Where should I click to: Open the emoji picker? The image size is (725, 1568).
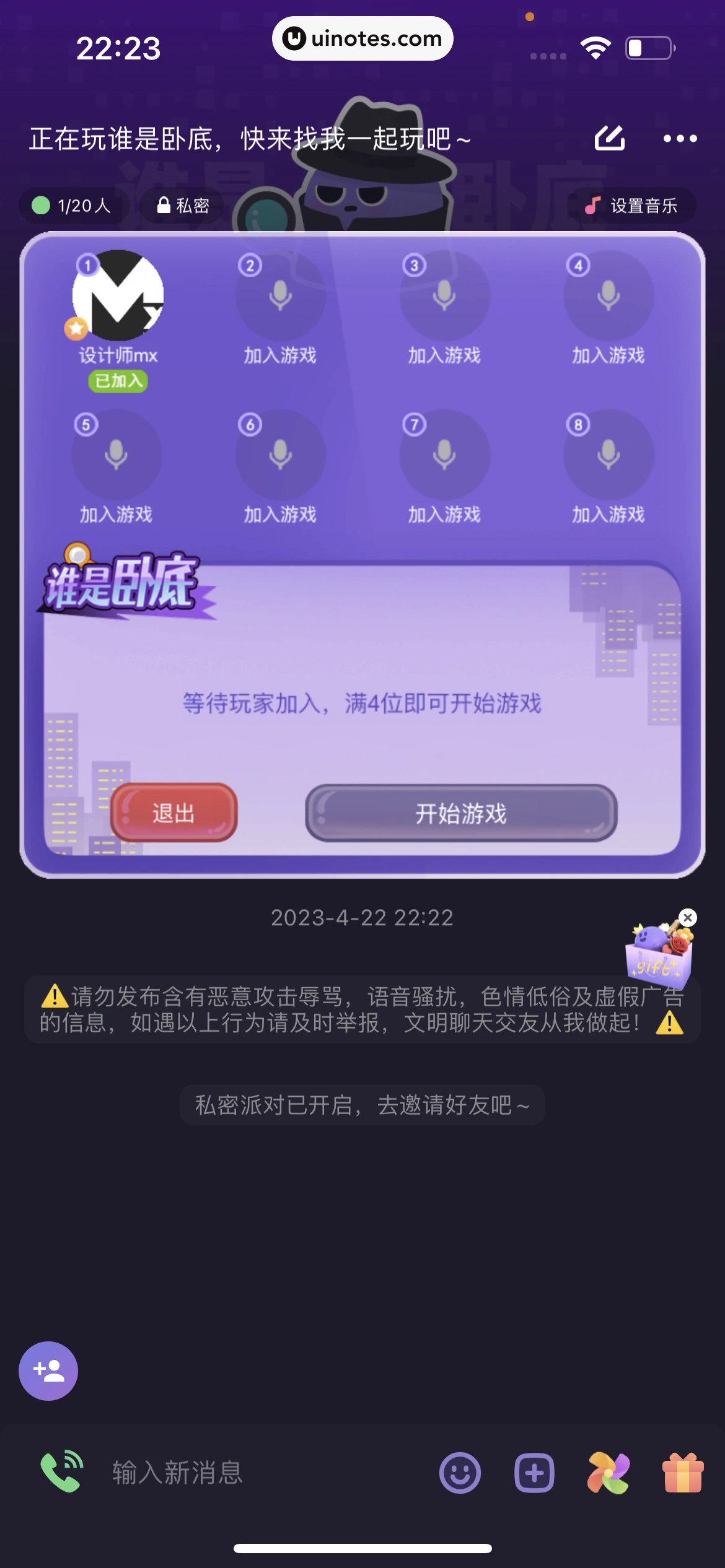[x=460, y=1473]
